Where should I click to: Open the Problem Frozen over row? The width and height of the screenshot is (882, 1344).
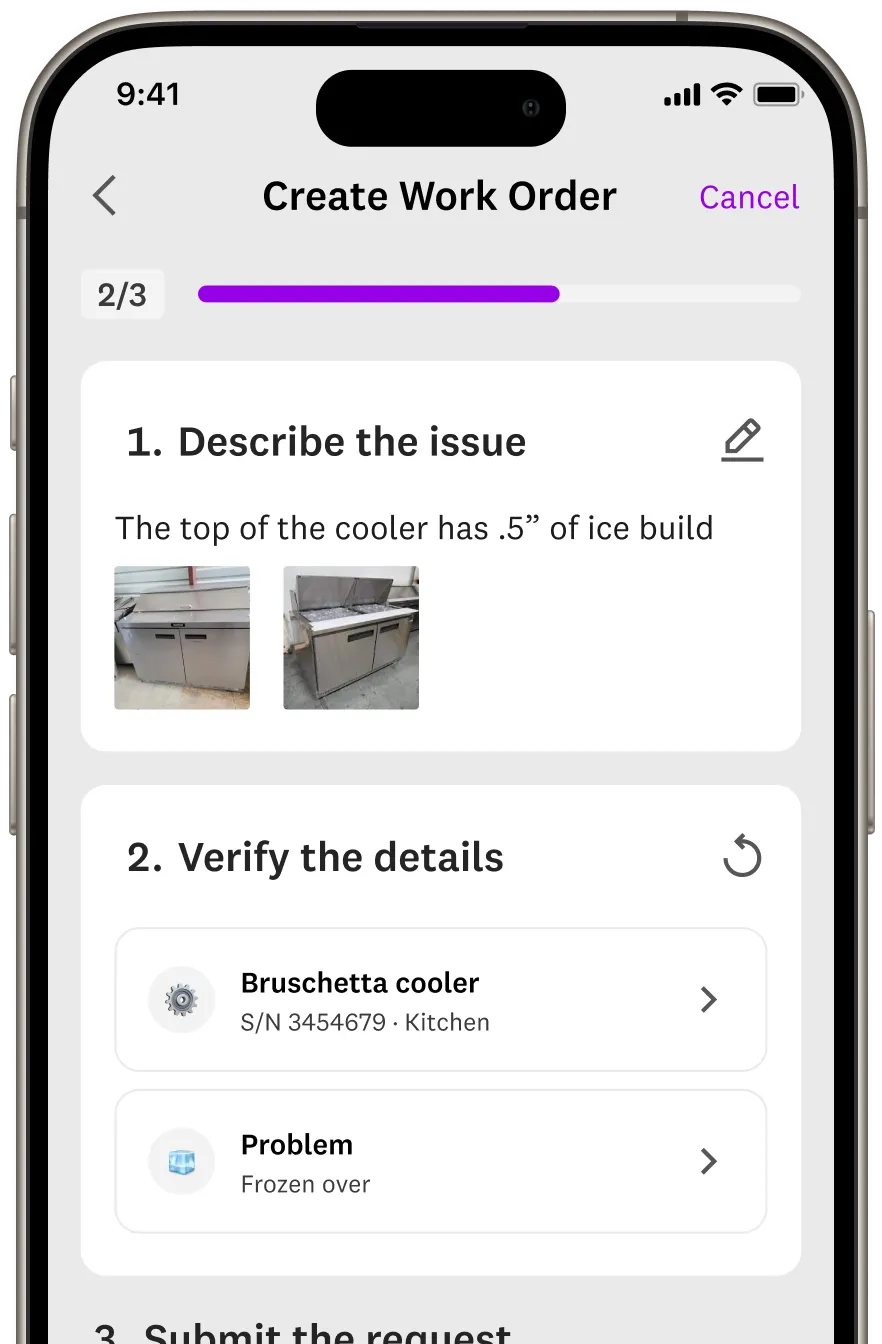(x=440, y=1162)
